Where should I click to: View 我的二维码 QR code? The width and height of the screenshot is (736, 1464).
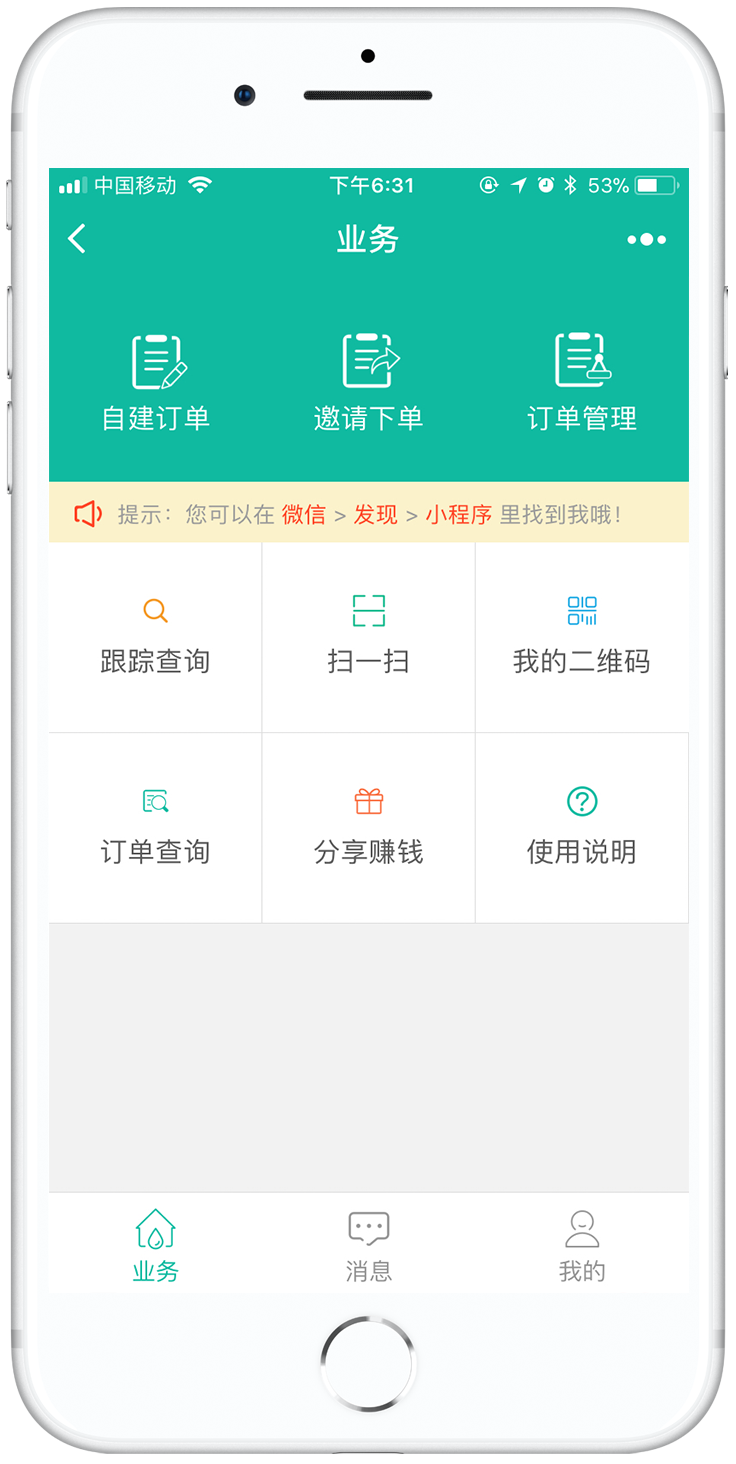pos(582,637)
